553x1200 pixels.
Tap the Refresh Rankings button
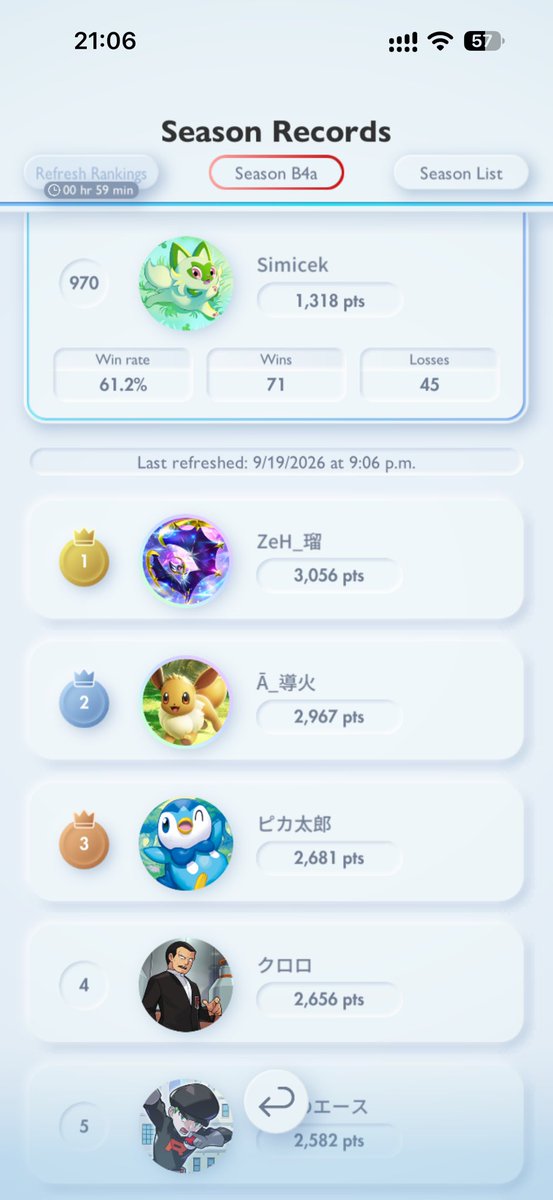click(x=91, y=173)
